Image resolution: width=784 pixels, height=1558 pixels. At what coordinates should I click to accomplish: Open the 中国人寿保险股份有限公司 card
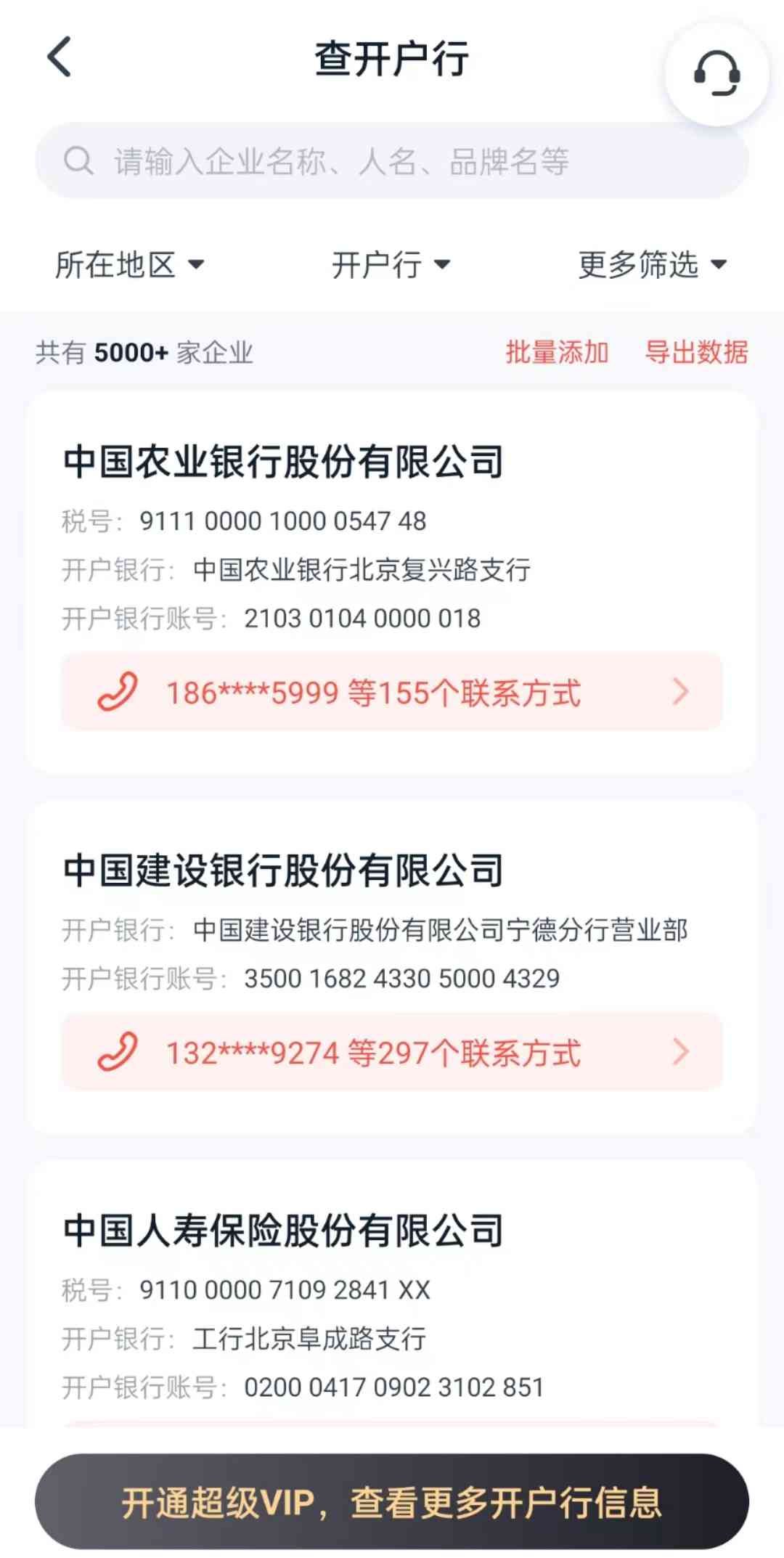[x=283, y=1231]
